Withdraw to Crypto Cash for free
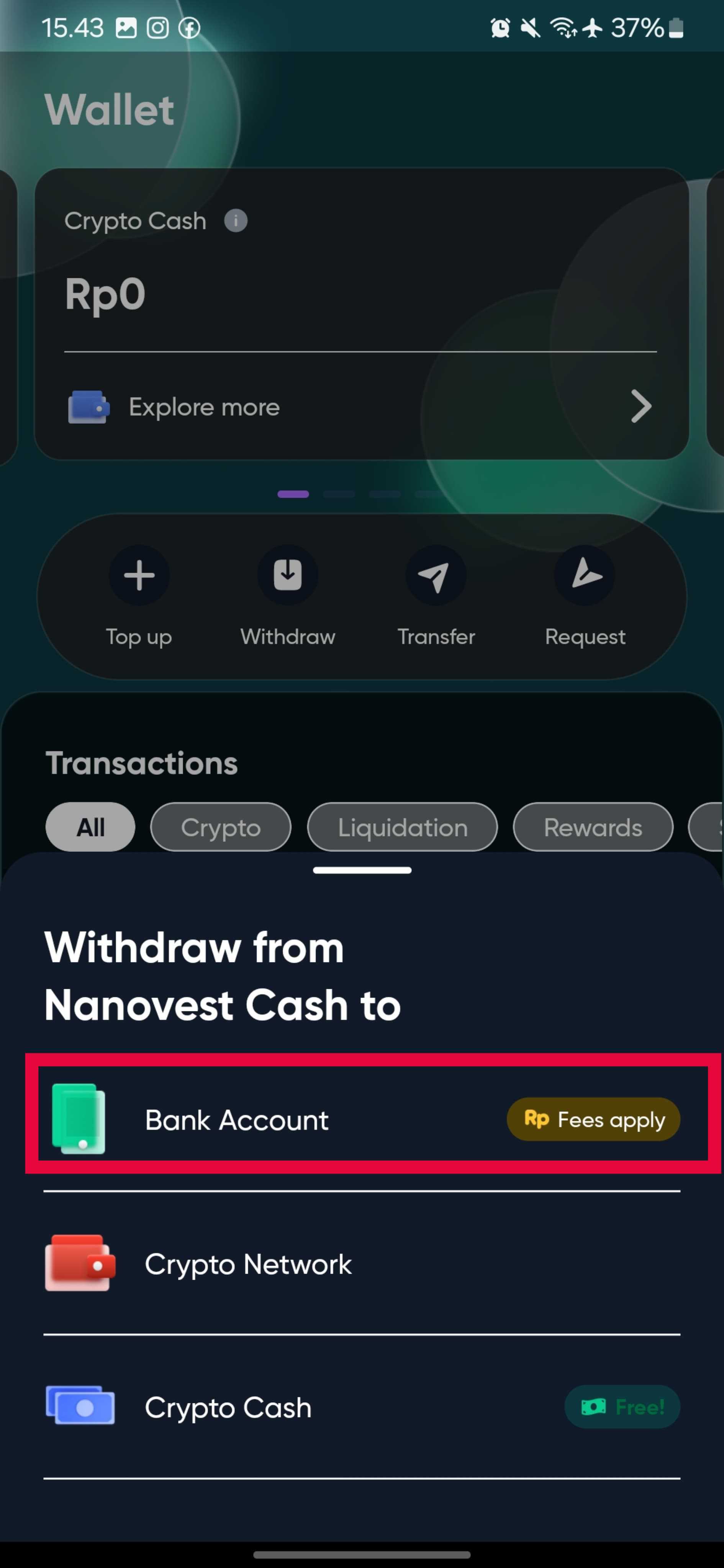 362,1407
